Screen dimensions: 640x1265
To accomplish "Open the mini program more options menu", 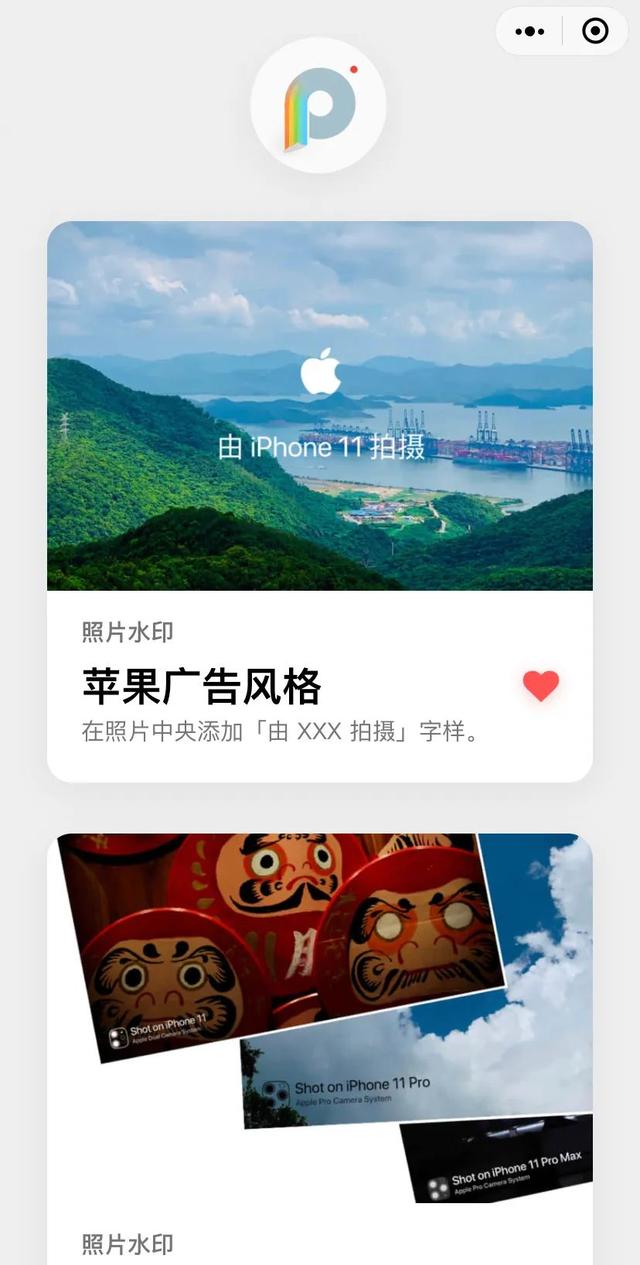I will pyautogui.click(x=530, y=31).
